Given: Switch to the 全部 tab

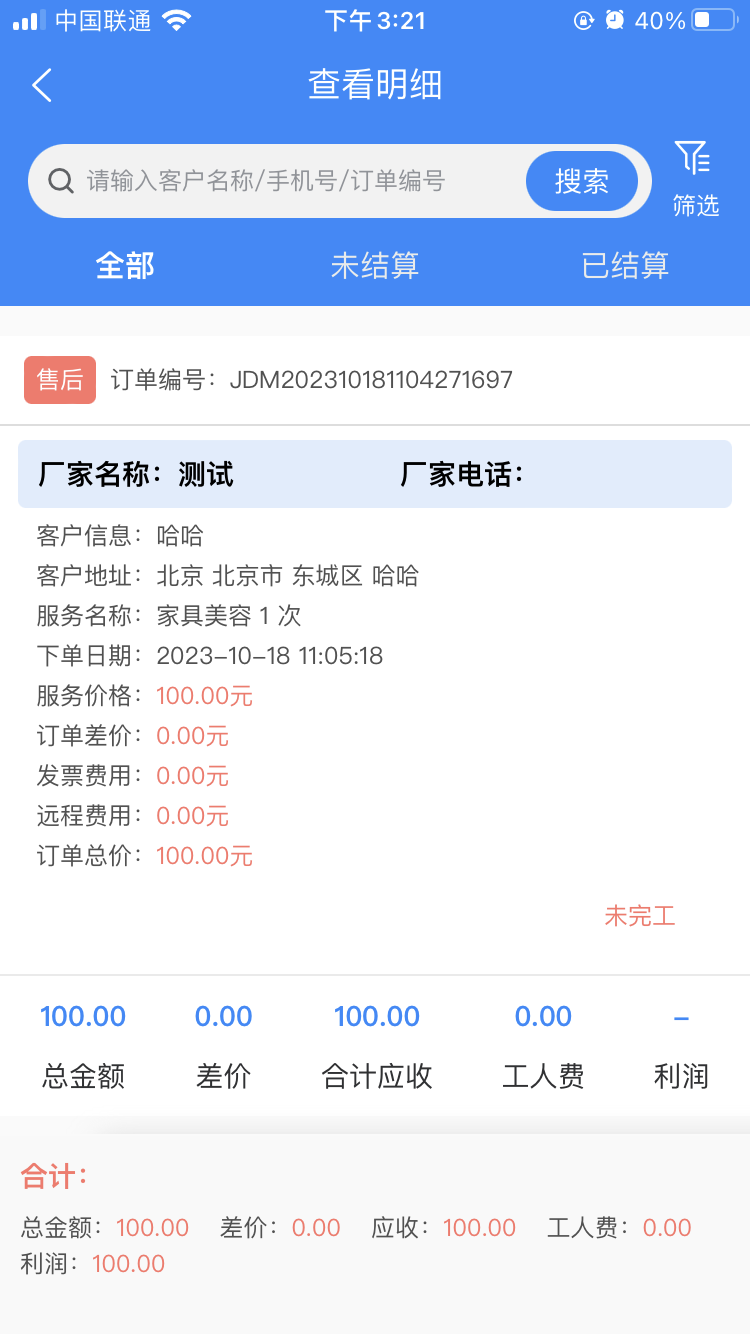Looking at the screenshot, I should click(x=125, y=266).
